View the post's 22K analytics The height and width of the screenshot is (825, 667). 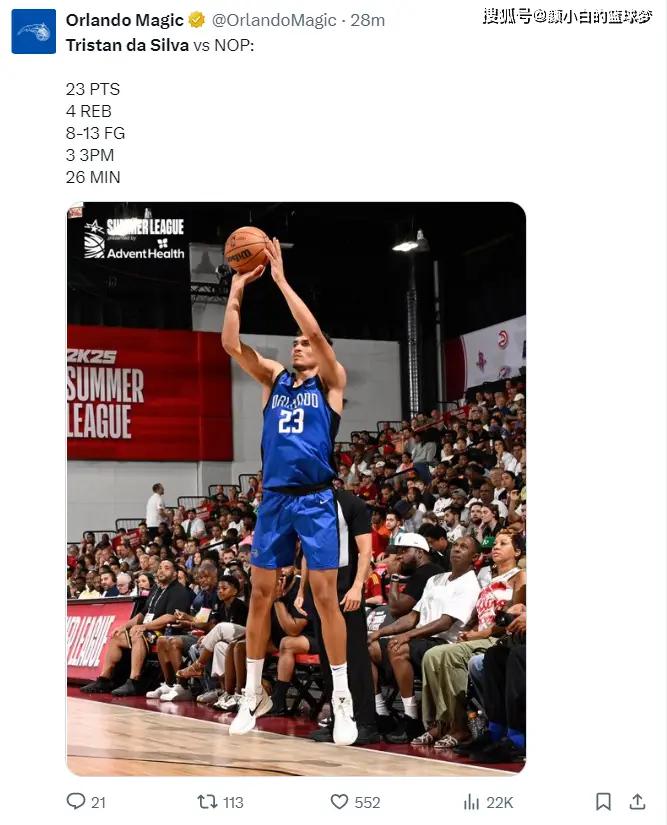pos(472,801)
